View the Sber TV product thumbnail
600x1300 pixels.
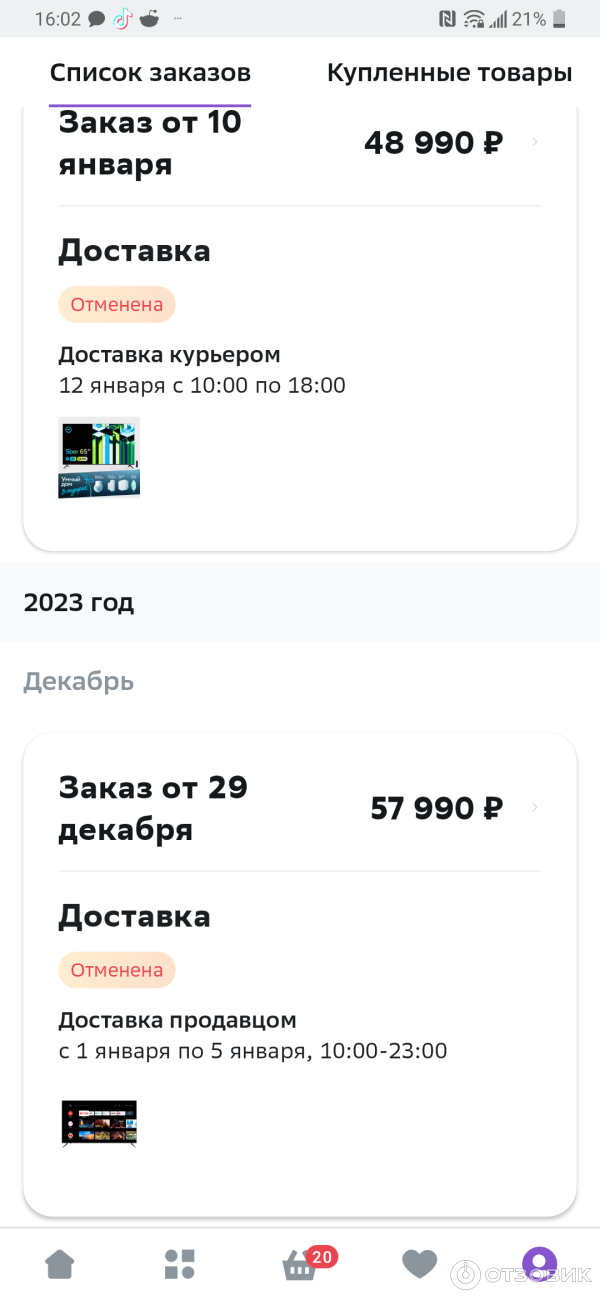pyautogui.click(x=99, y=457)
